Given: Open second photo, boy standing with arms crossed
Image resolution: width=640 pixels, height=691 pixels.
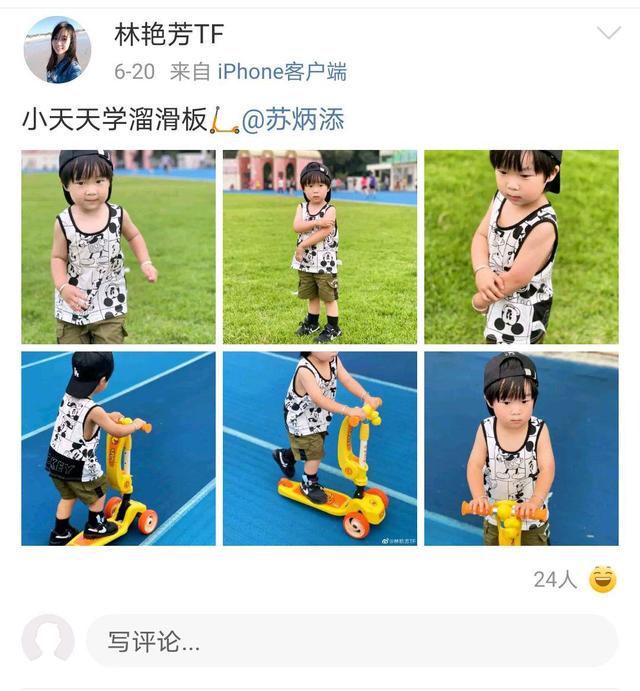Looking at the screenshot, I should pos(320,247).
